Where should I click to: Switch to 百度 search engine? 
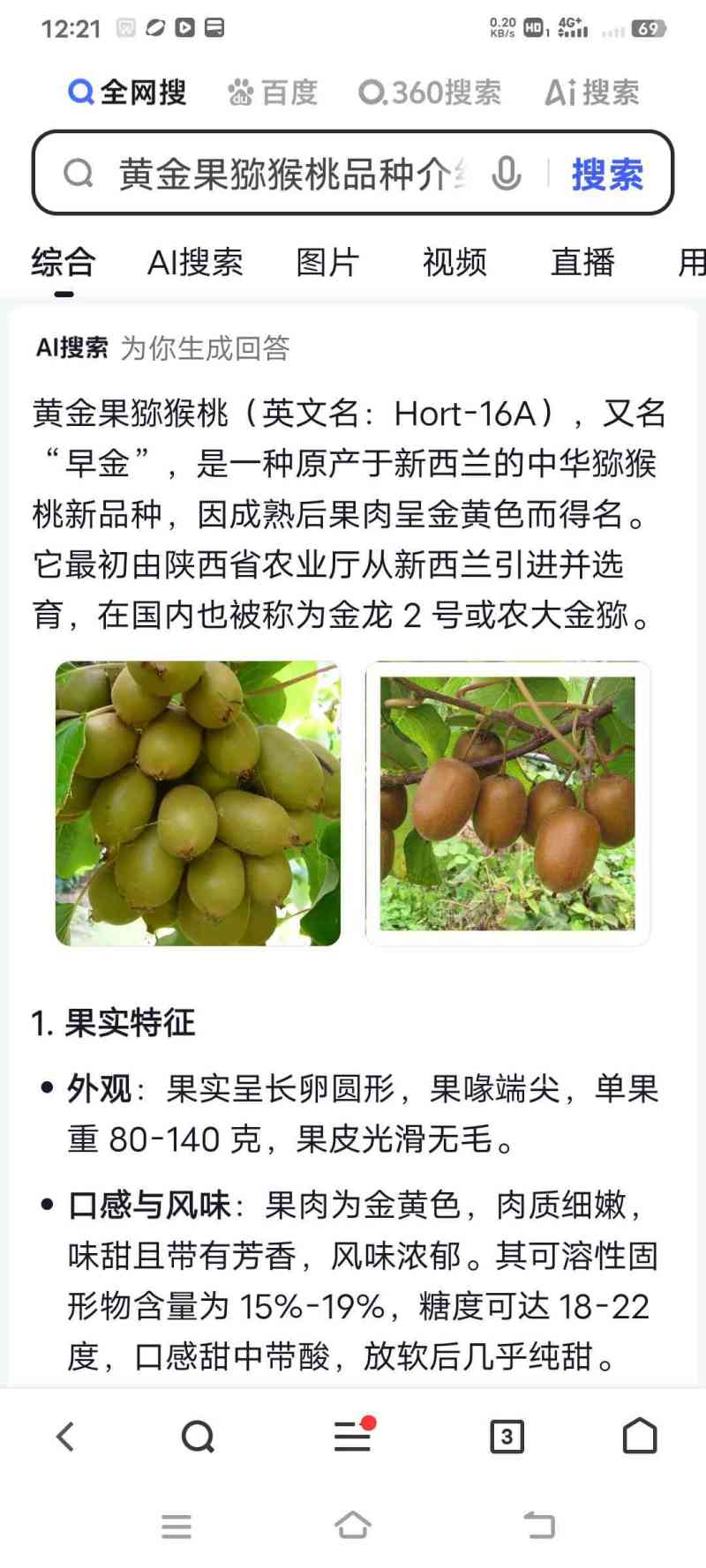tap(272, 92)
